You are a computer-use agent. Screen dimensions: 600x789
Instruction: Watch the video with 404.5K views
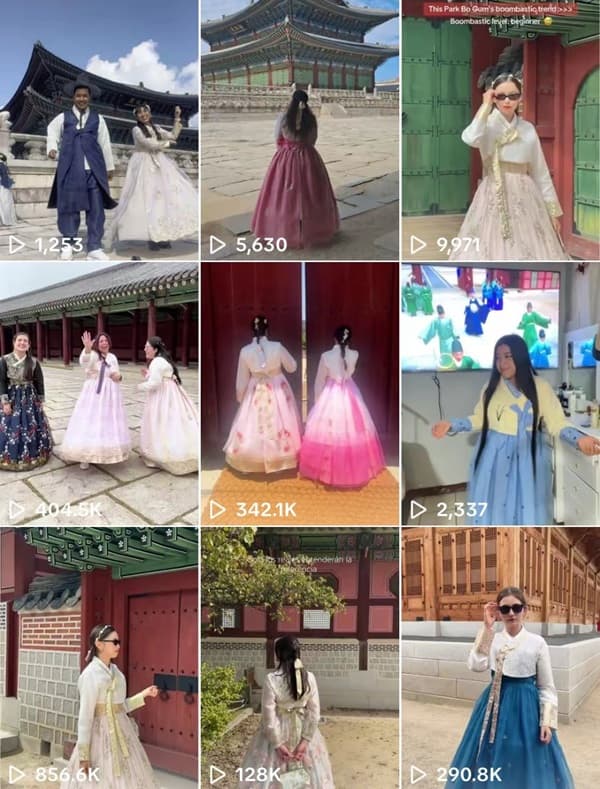click(x=99, y=393)
